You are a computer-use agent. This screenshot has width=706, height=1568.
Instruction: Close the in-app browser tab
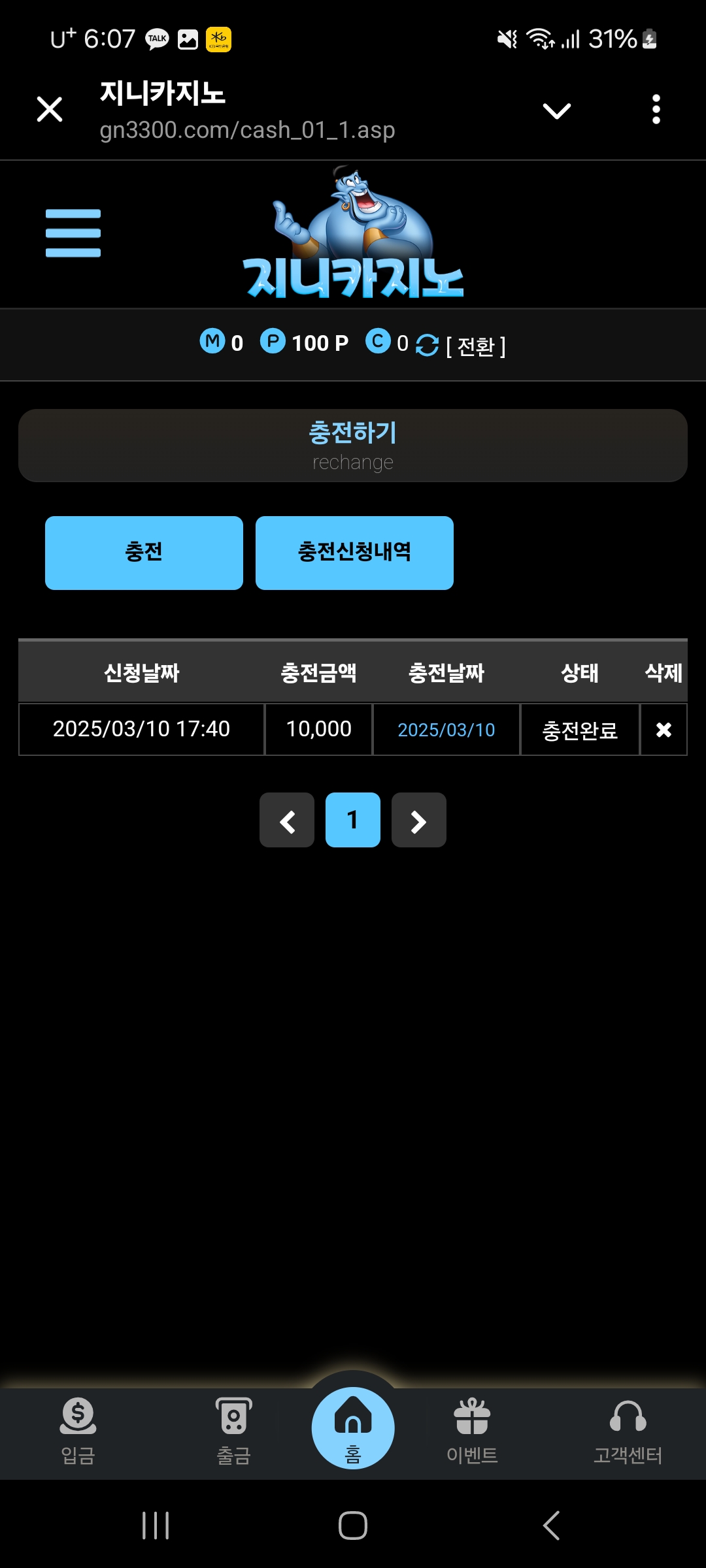[50, 109]
